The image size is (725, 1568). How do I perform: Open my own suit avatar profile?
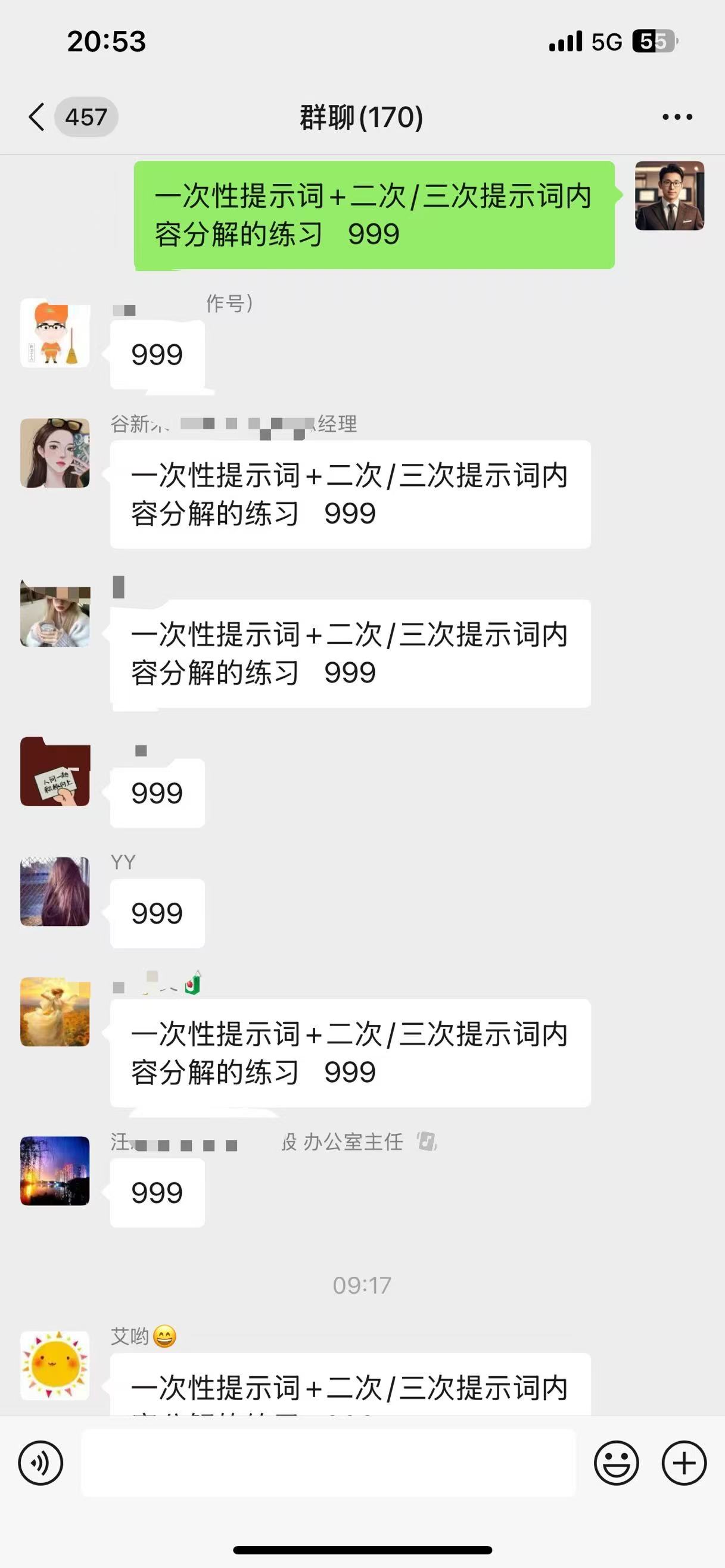(669, 196)
